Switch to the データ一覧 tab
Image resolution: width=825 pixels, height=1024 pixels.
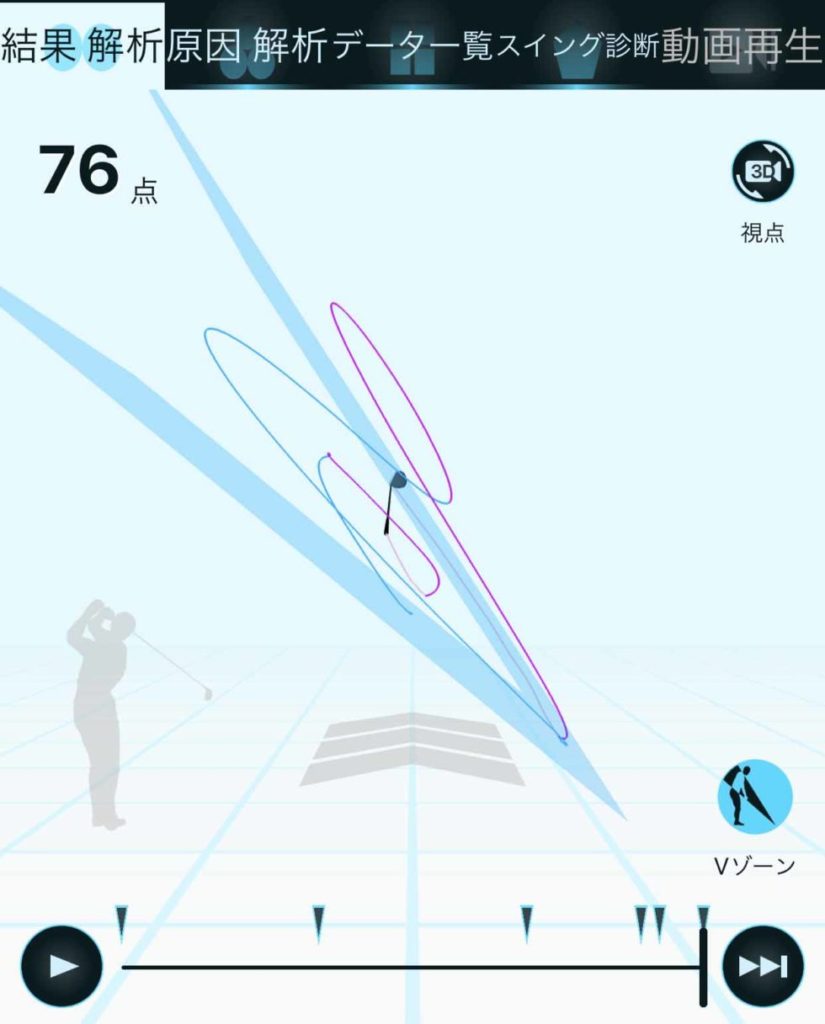(412, 46)
